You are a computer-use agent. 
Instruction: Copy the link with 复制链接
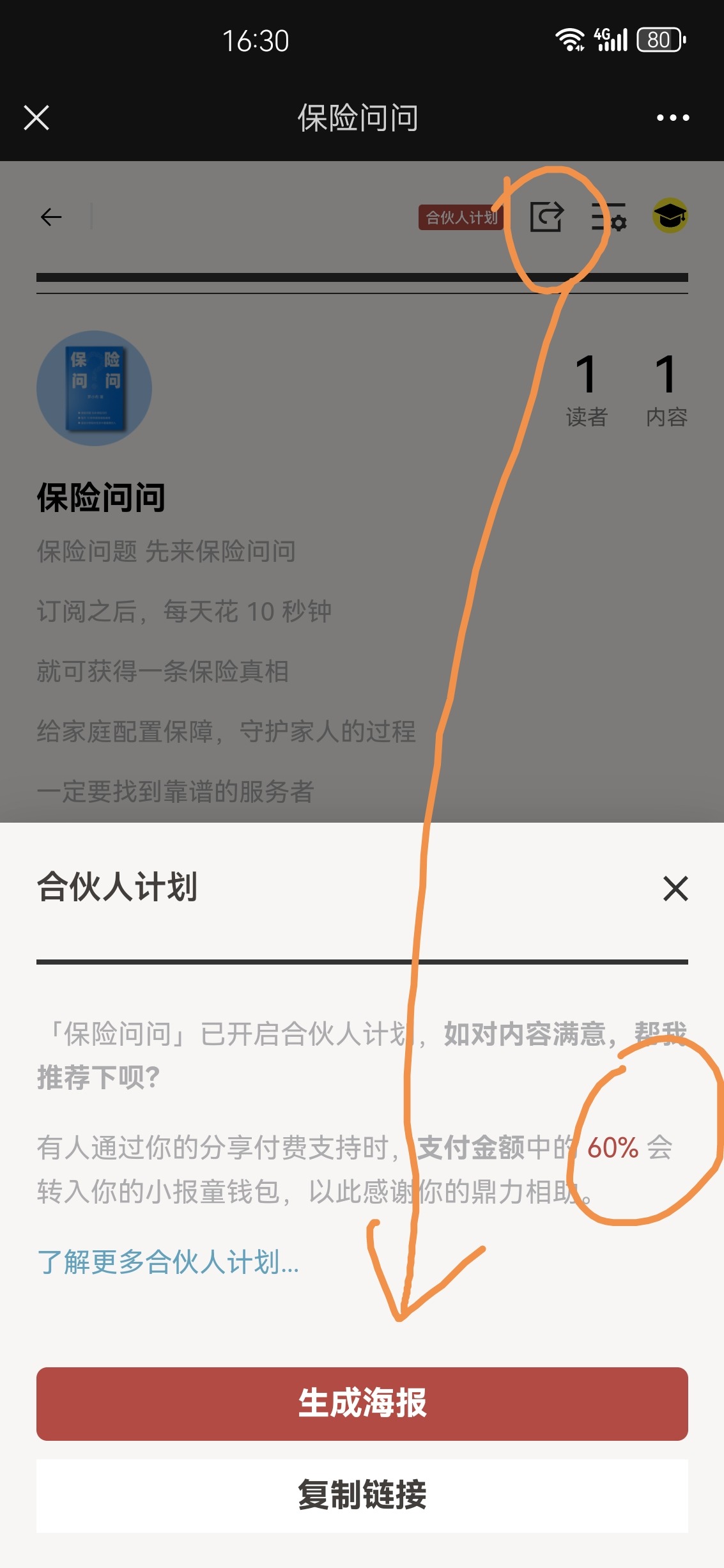click(362, 1495)
